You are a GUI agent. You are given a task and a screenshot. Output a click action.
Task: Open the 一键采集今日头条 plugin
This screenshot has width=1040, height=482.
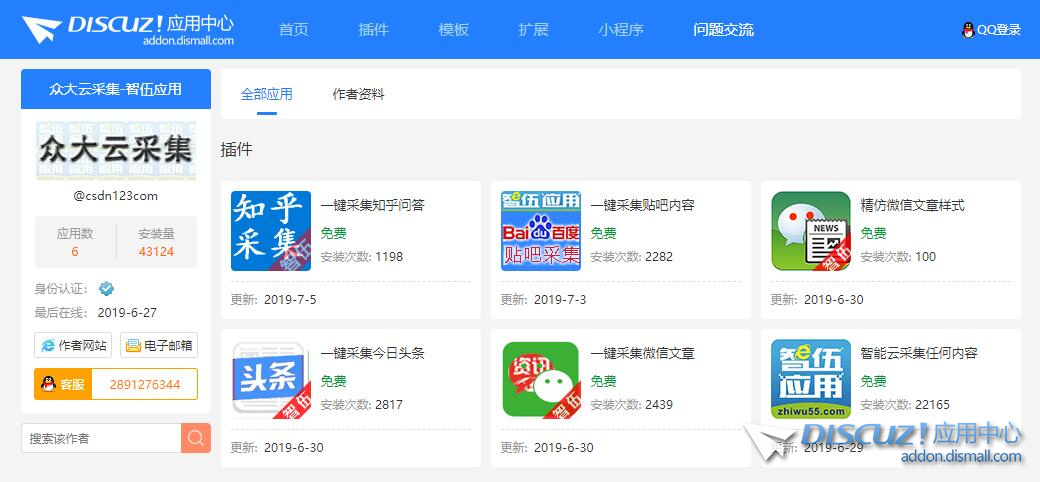[372, 353]
